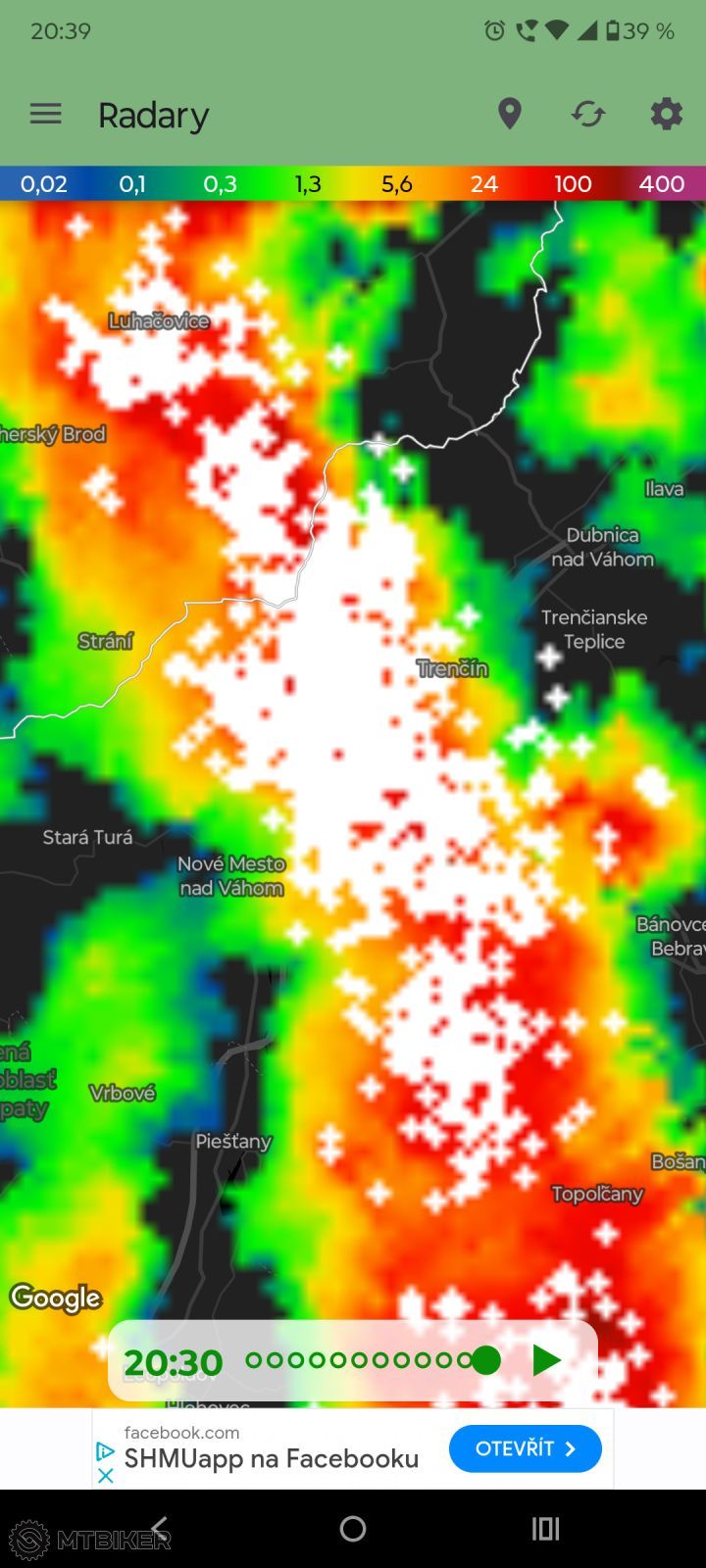Tap the OTEVŘÍT button in the ad
The width and height of the screenshot is (706, 1568).
(525, 1448)
